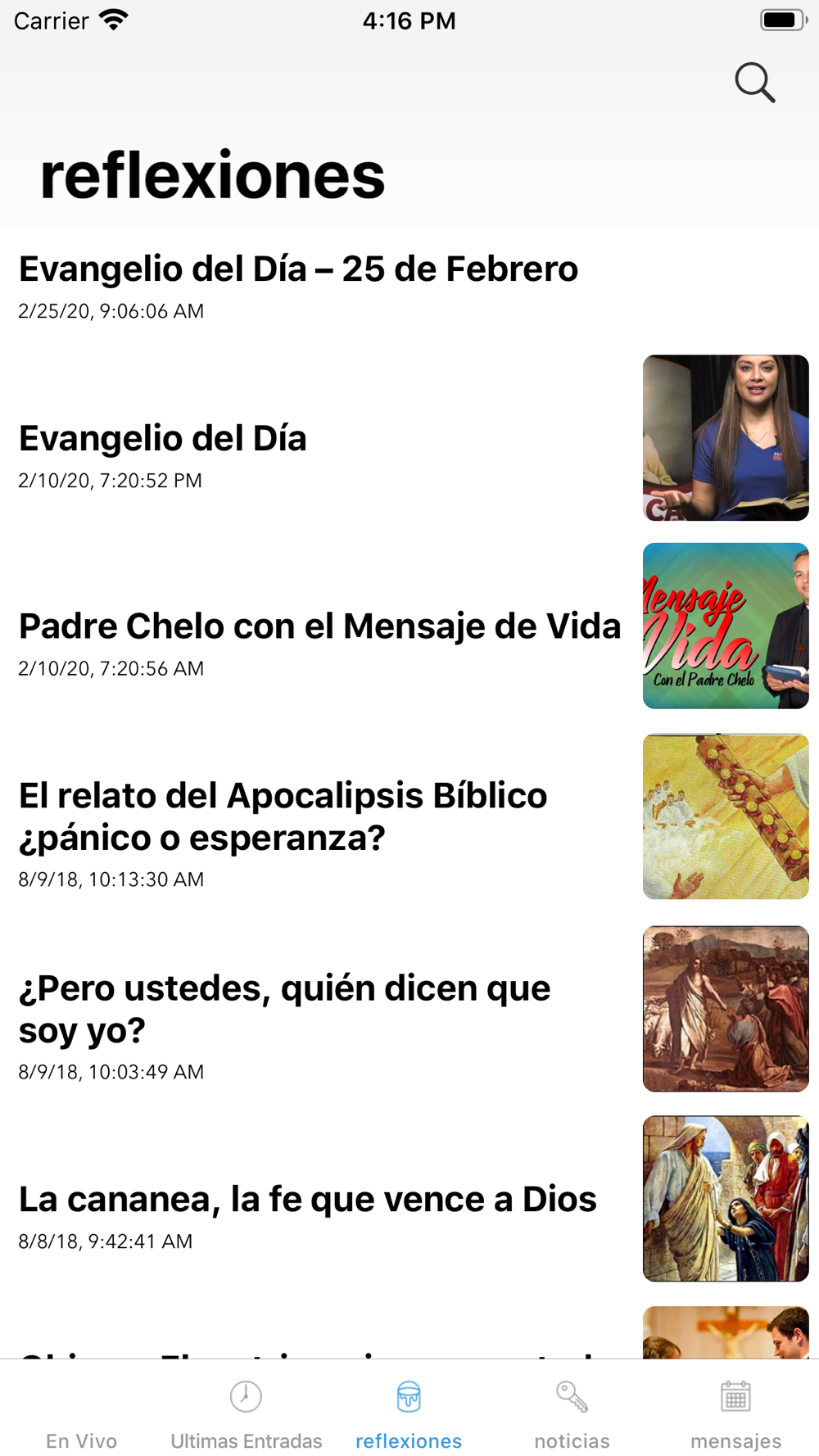
Task: Select the reflexiones tab
Action: click(x=409, y=1412)
